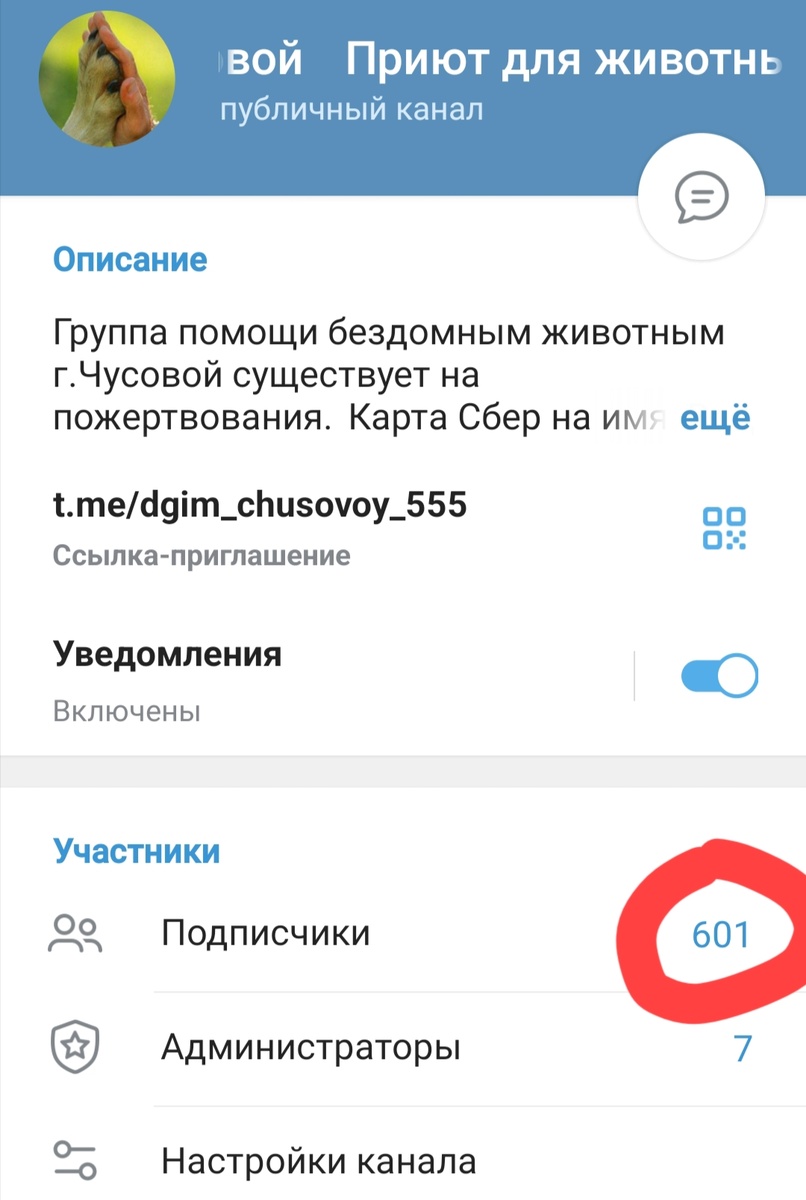Click публичный канал subtitle text

point(350,110)
